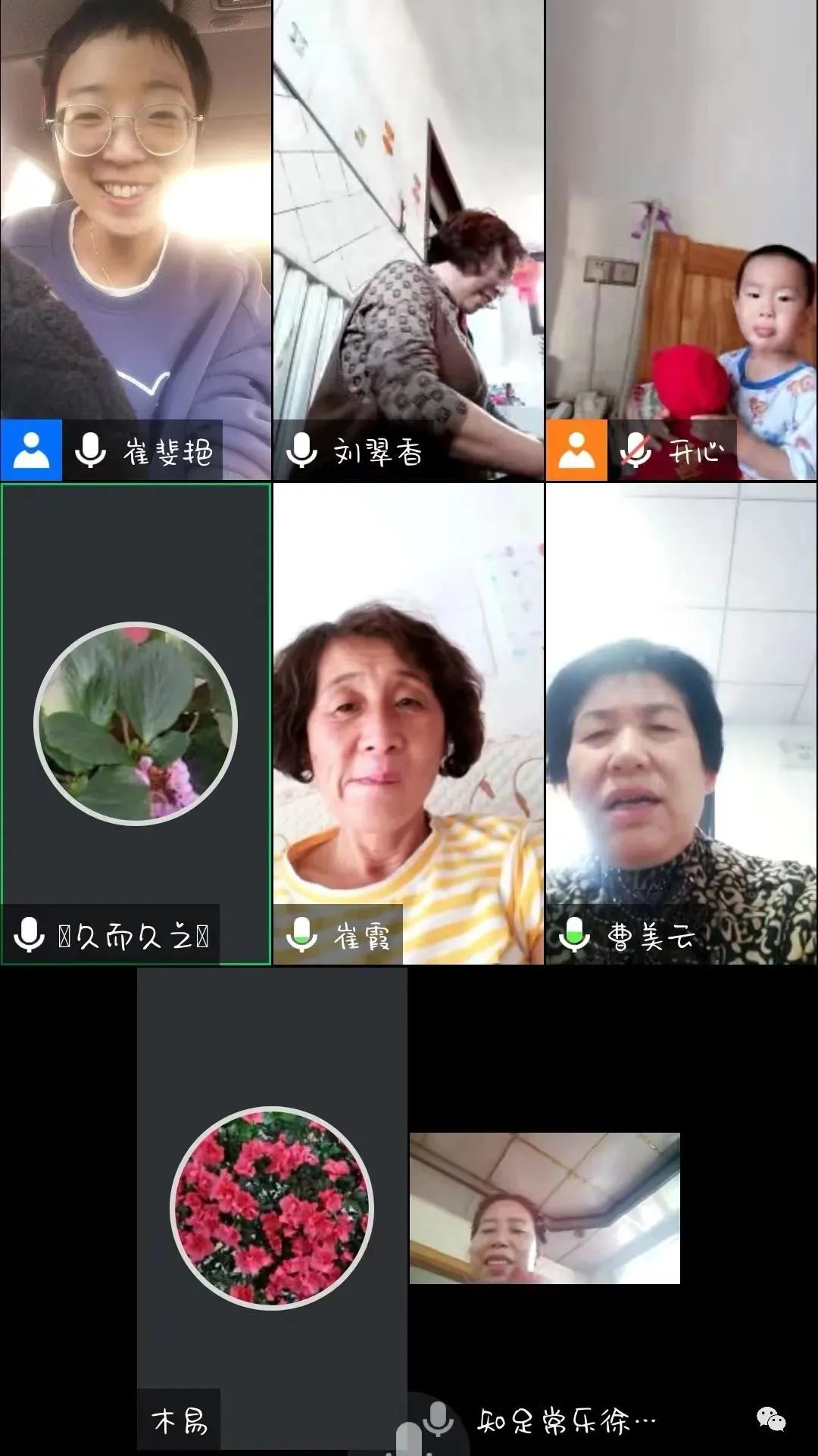
Task: Open 刘翠香's video tile
Action: (x=408, y=227)
